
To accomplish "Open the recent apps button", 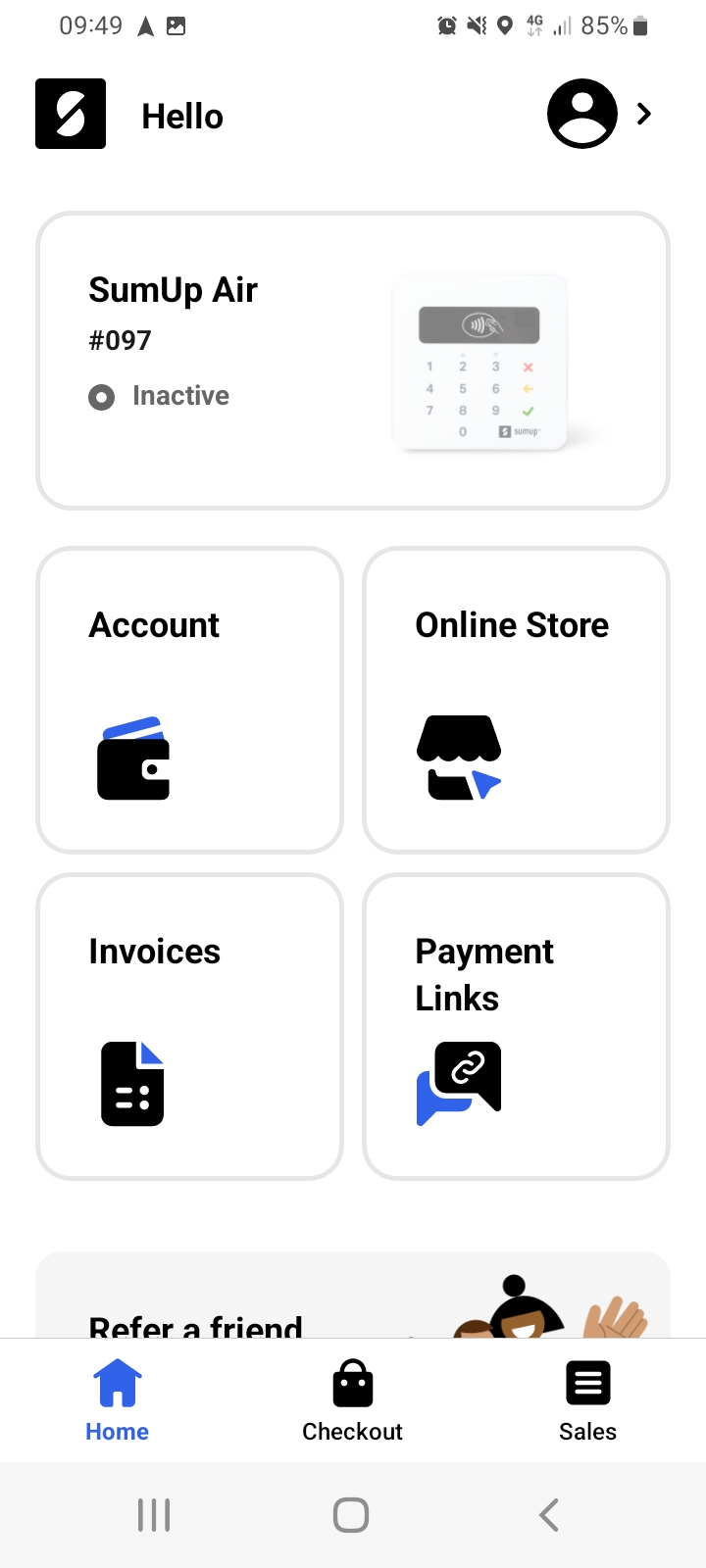I will point(154,1515).
